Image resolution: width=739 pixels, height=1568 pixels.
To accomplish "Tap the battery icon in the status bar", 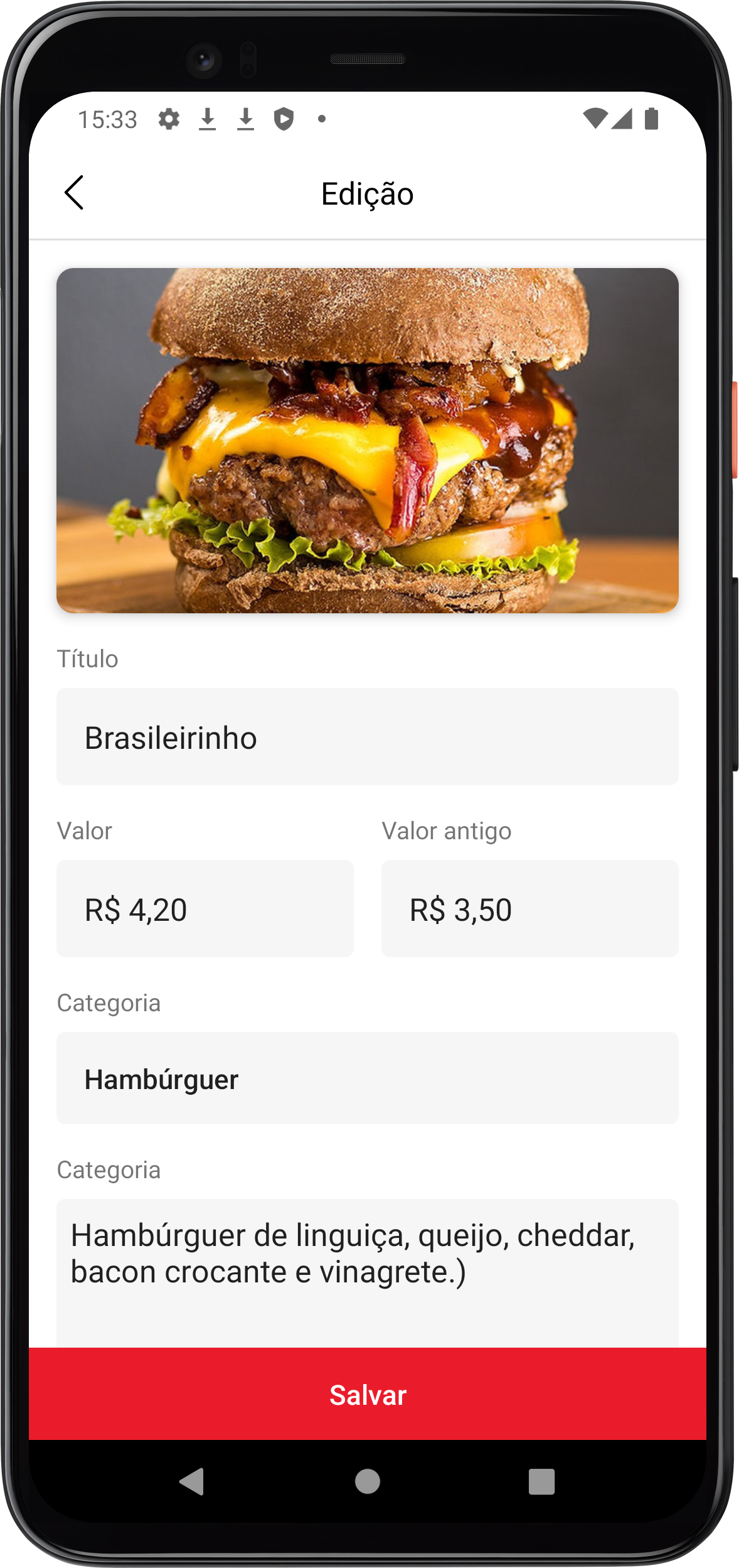I will coord(651,119).
